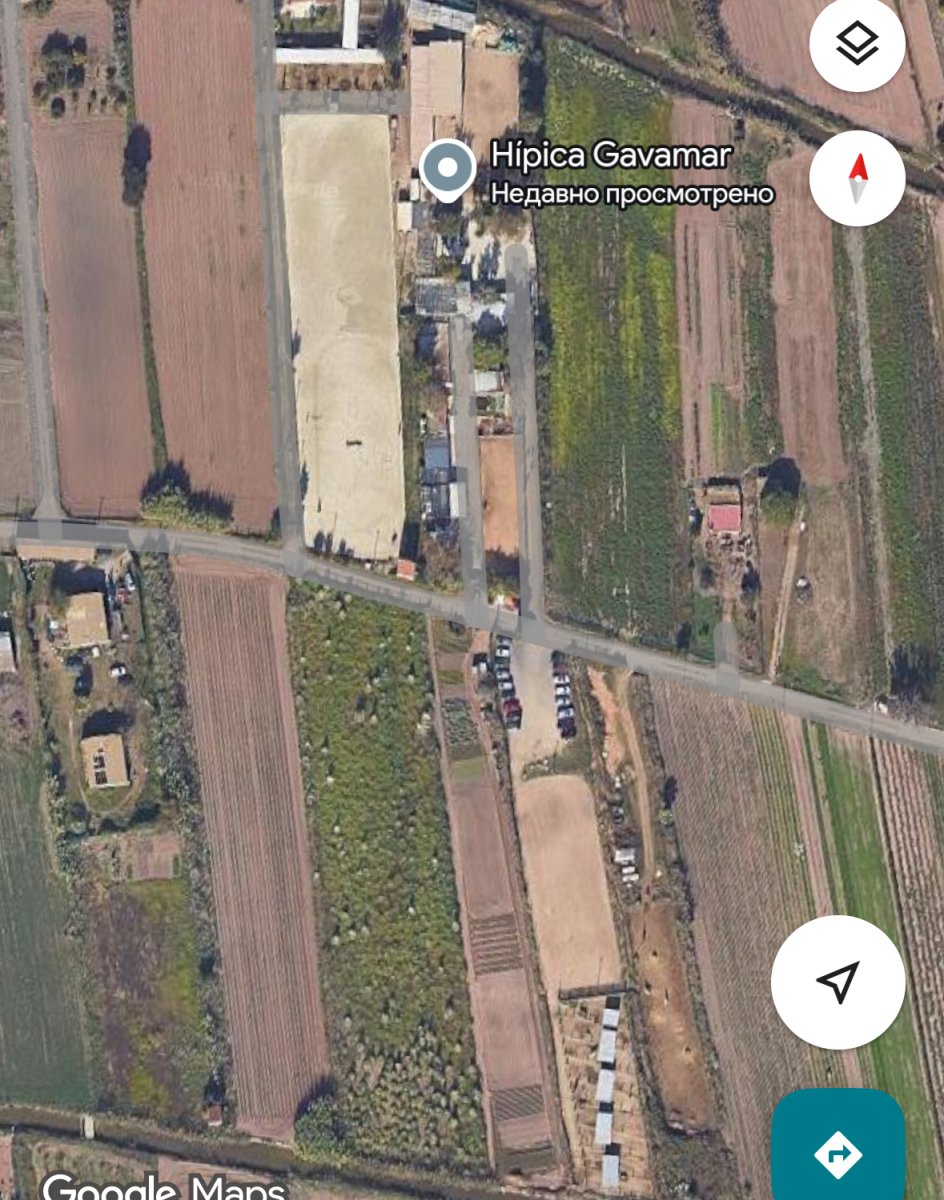
Task: Select the Hípica Gavamar place pin
Action: coord(447,169)
